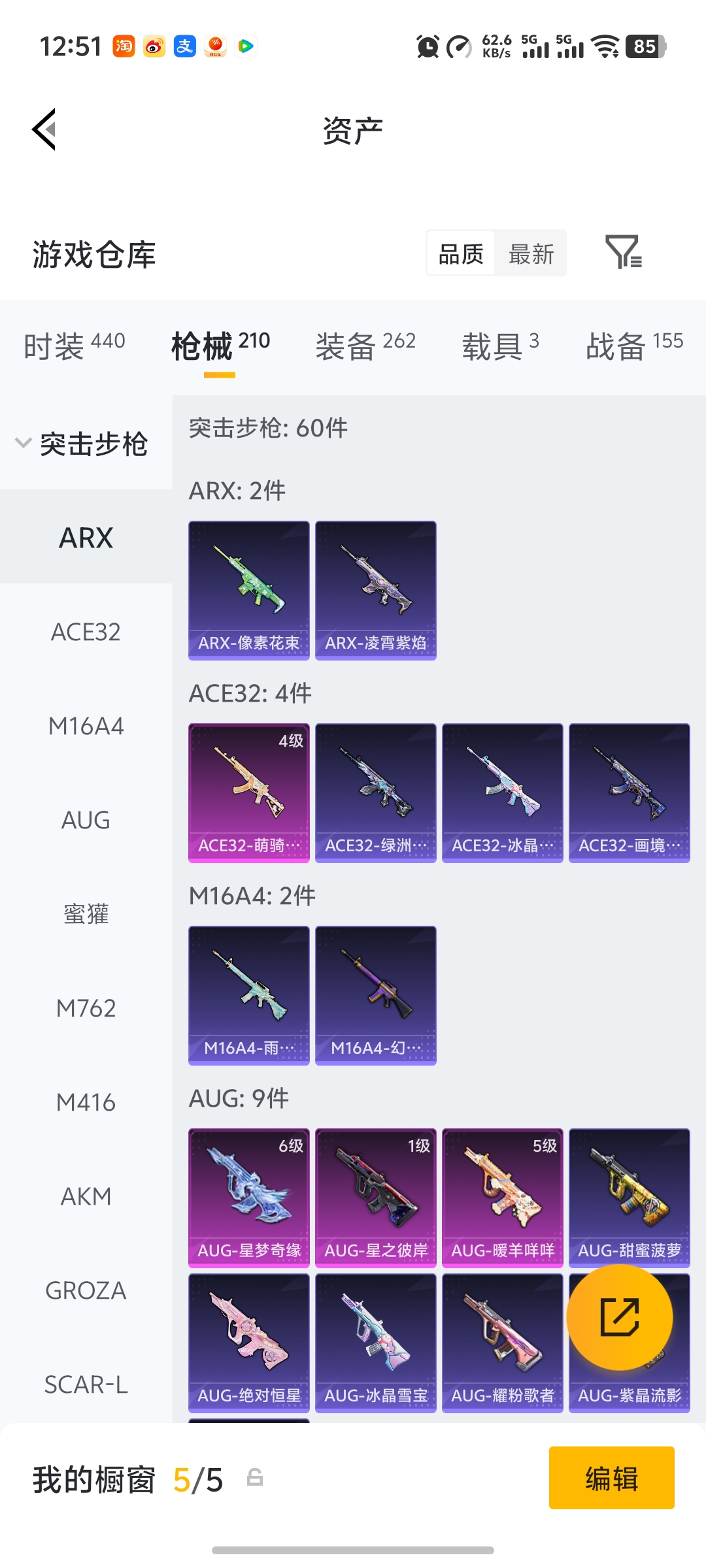Tap the yellow share floating button
This screenshot has width=706, height=1568.
click(619, 1317)
